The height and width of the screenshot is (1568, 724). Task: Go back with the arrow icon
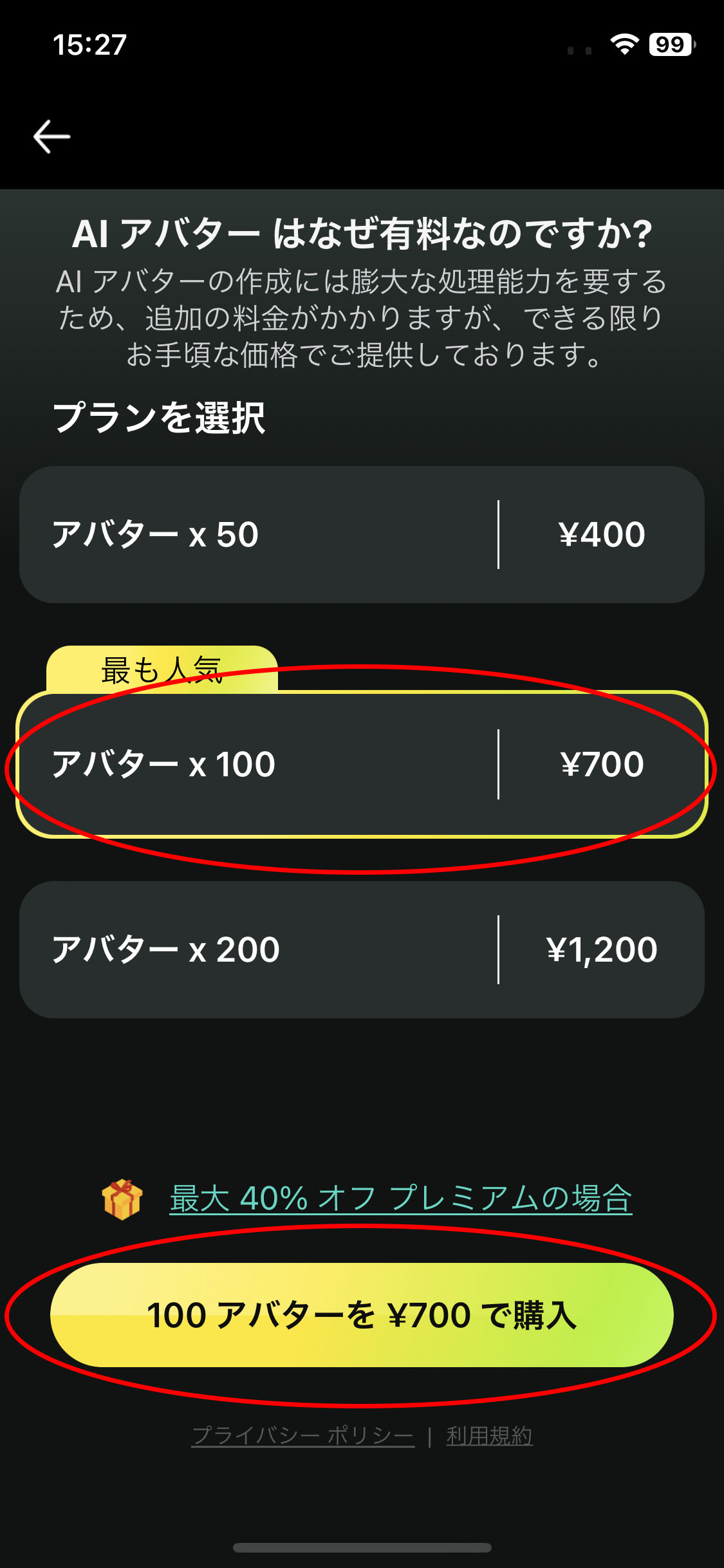click(51, 136)
